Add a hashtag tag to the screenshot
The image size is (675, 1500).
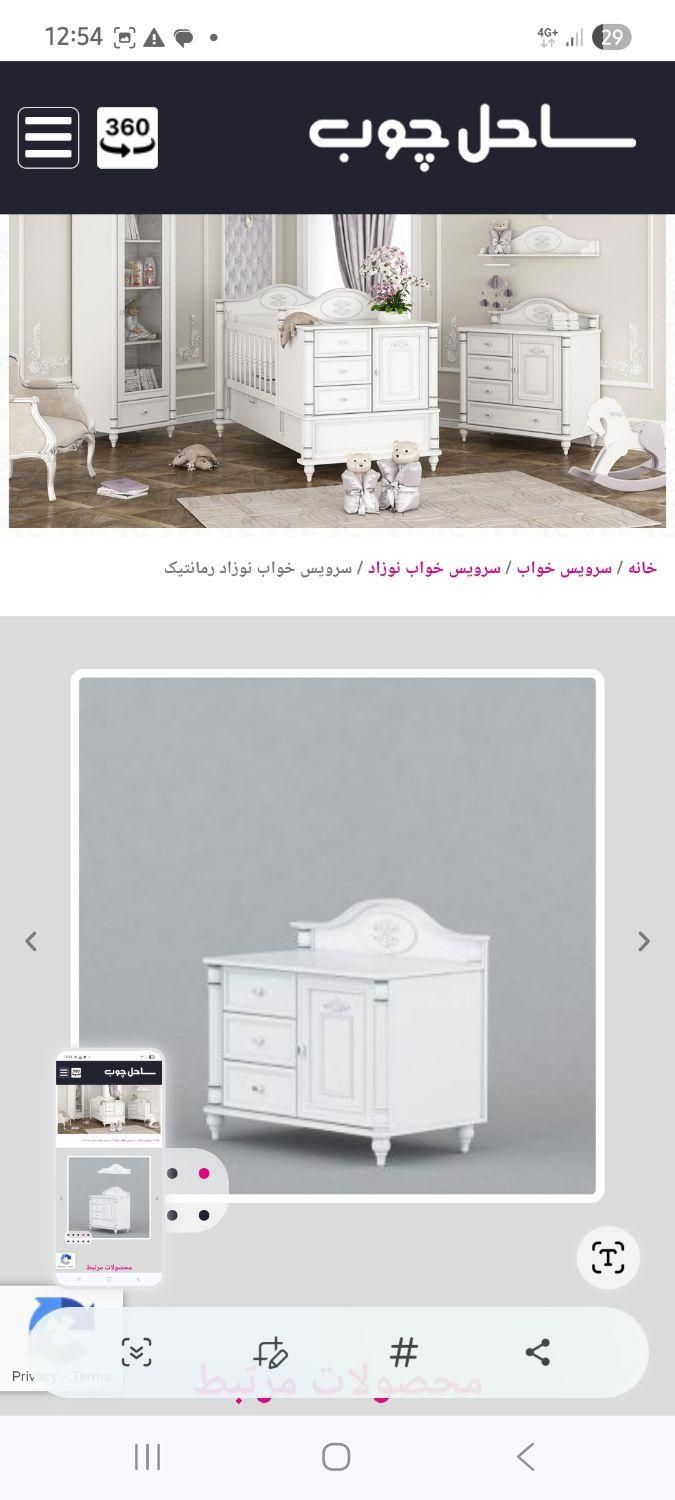pos(404,1353)
